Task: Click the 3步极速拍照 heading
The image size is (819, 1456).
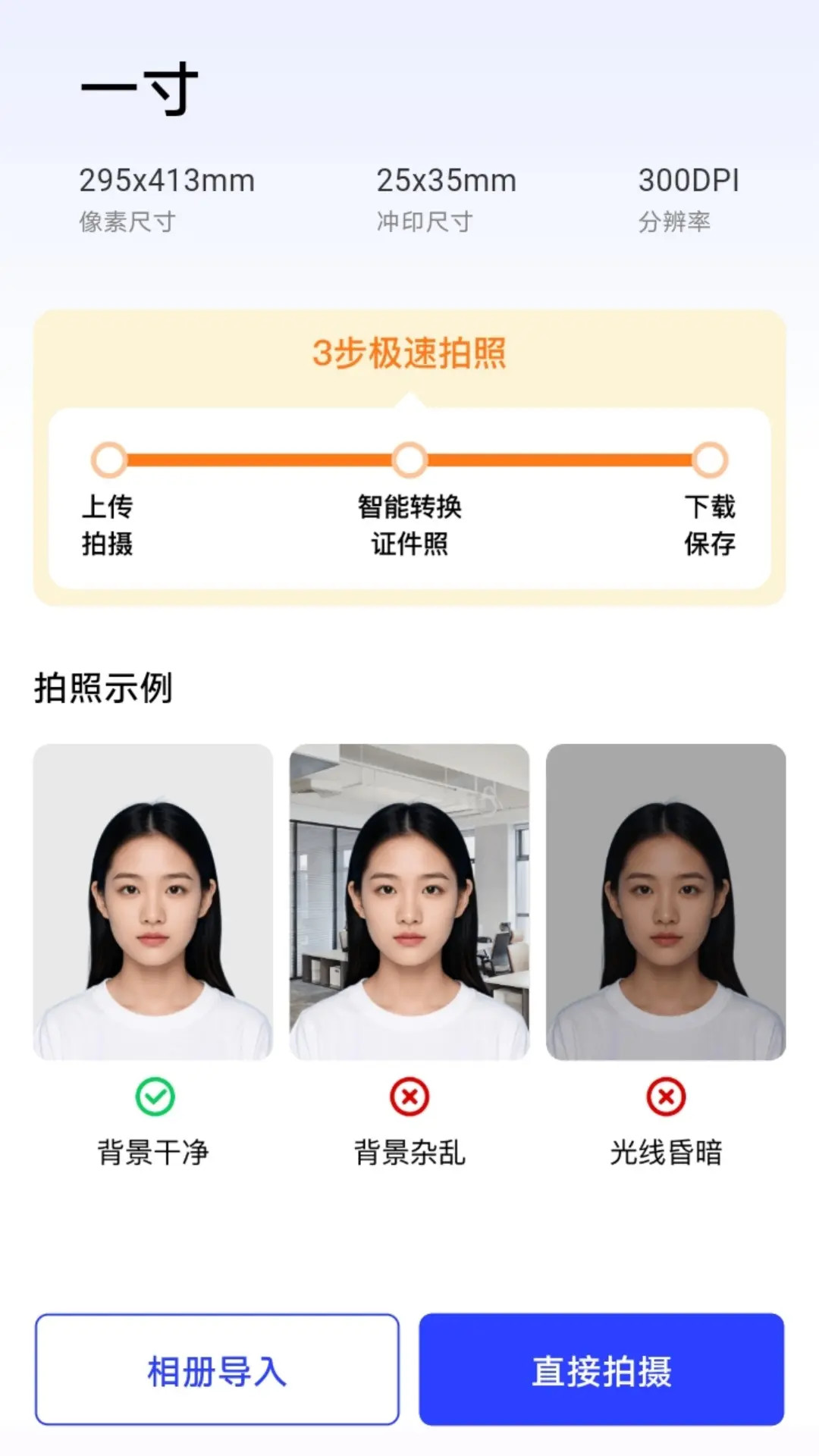Action: 409,353
